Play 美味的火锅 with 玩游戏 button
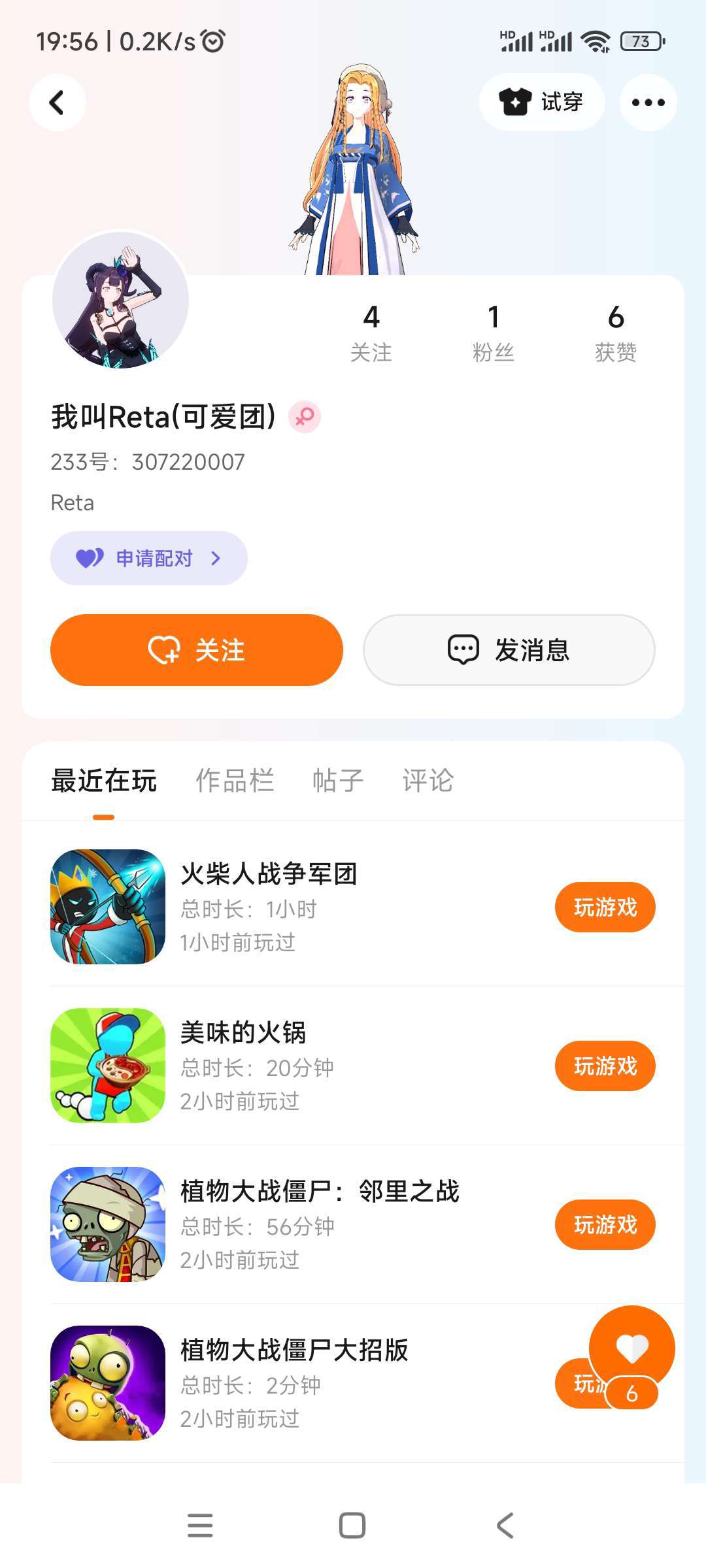 605,1066
